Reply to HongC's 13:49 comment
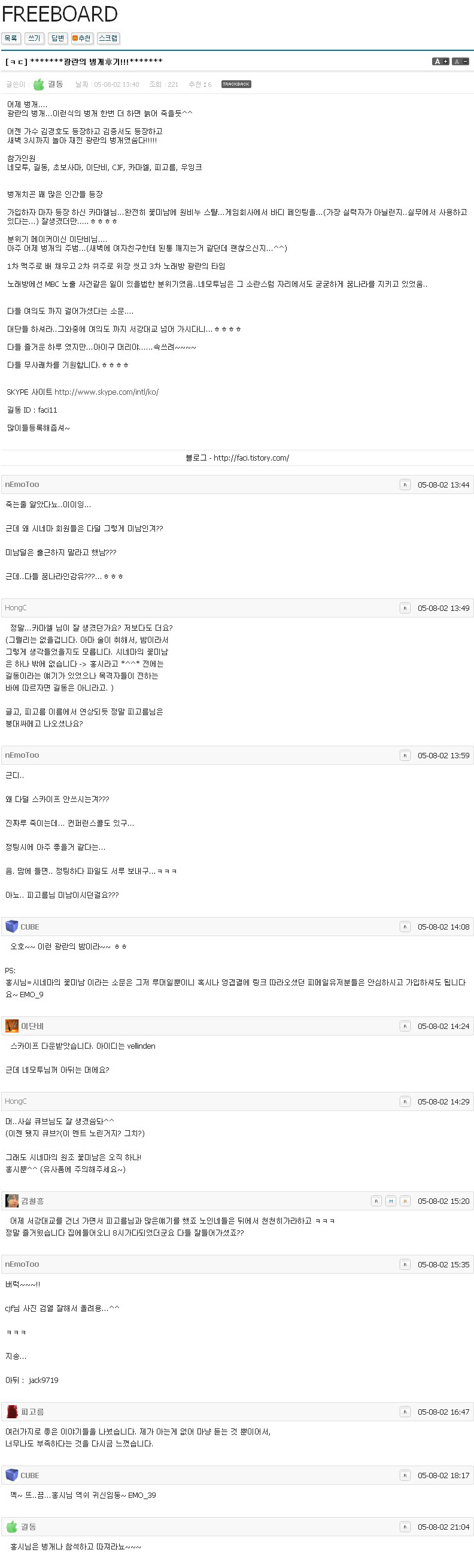The height and width of the screenshot is (1568, 474). [405, 608]
